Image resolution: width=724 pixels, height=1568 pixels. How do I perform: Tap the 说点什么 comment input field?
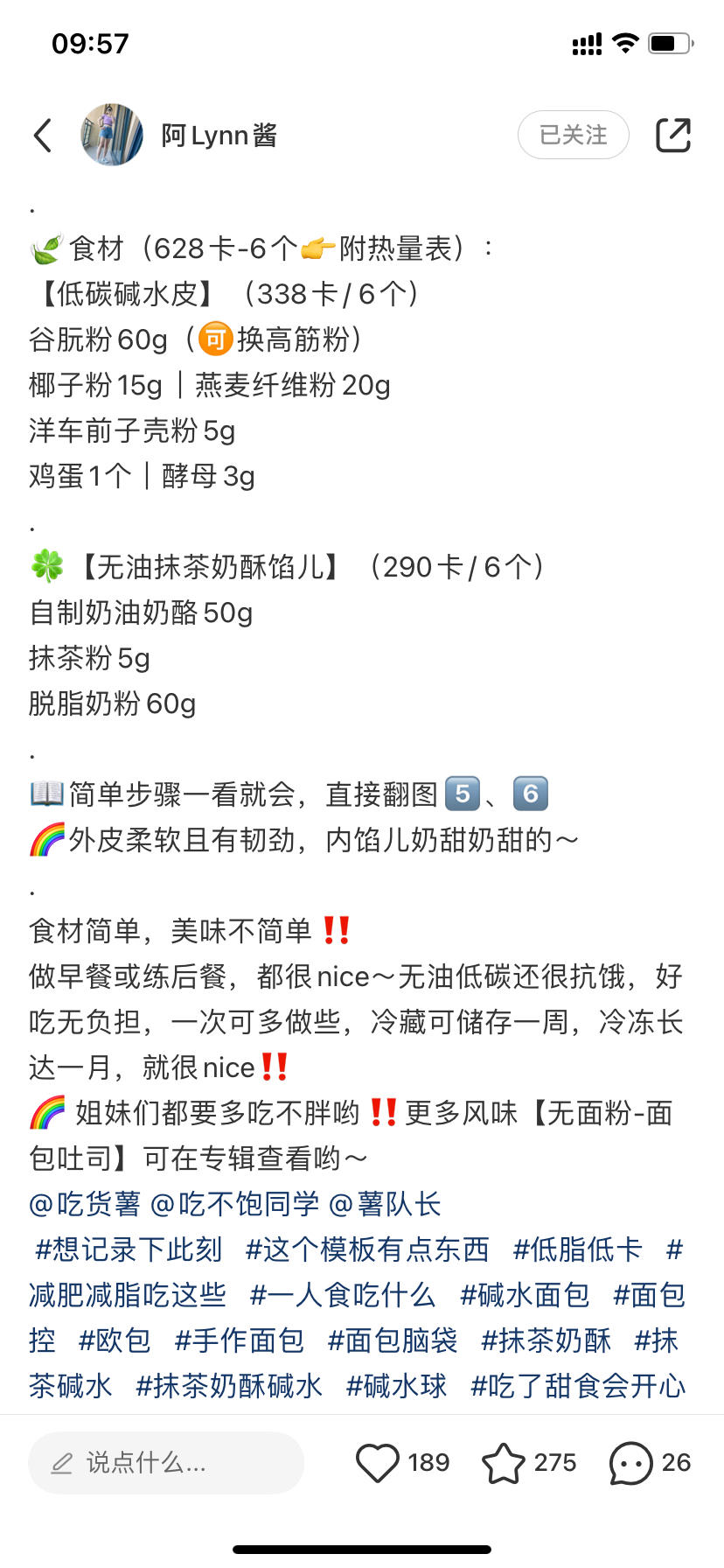166,1462
